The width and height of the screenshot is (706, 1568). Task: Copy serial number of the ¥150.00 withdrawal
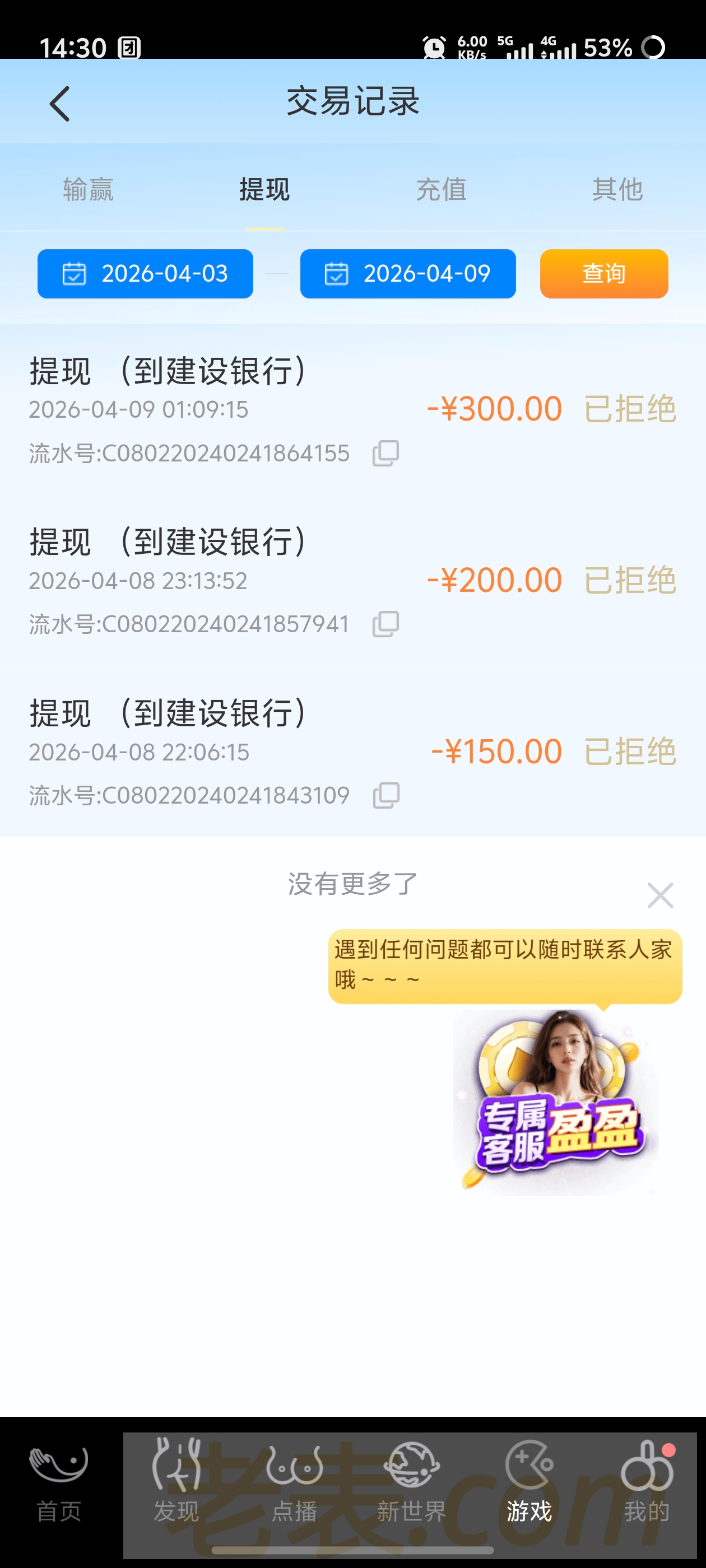[385, 796]
